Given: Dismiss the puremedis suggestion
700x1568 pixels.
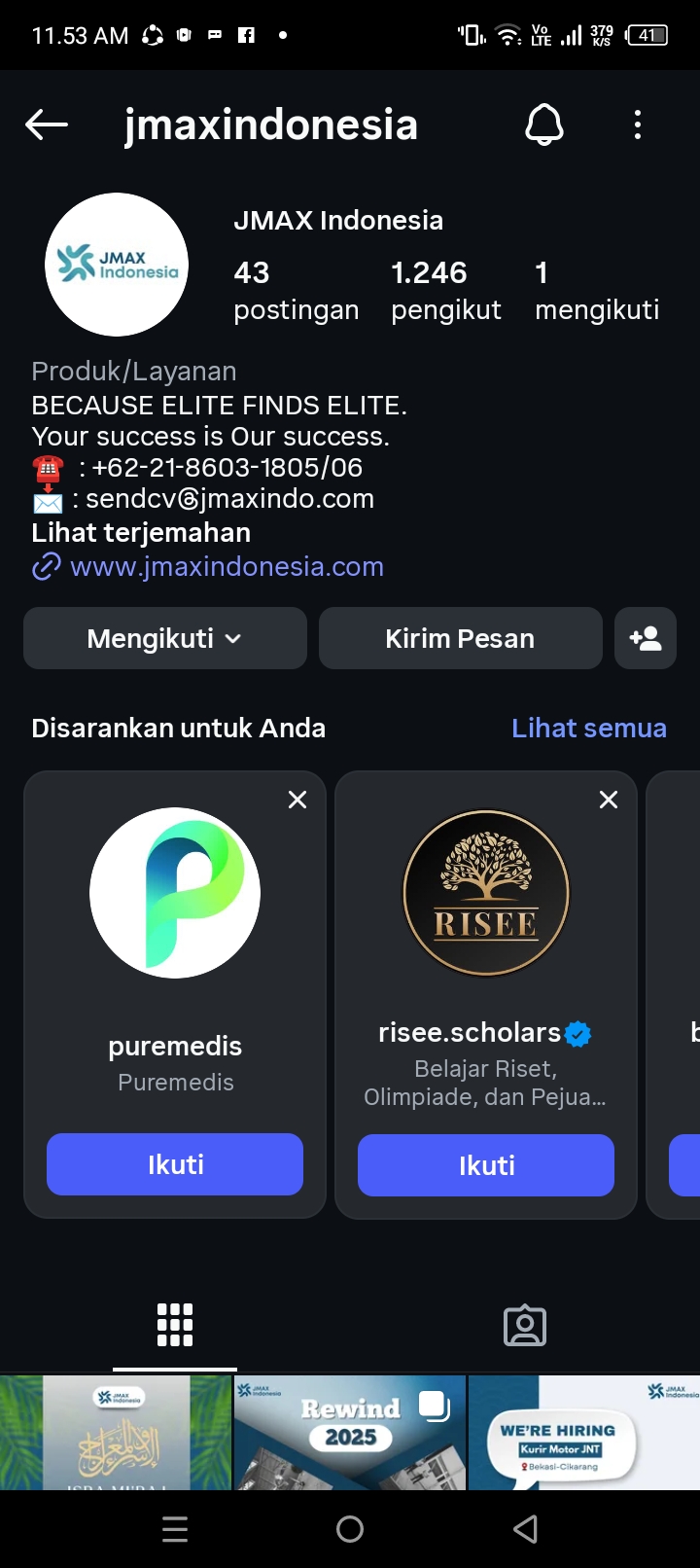Looking at the screenshot, I should 297,800.
